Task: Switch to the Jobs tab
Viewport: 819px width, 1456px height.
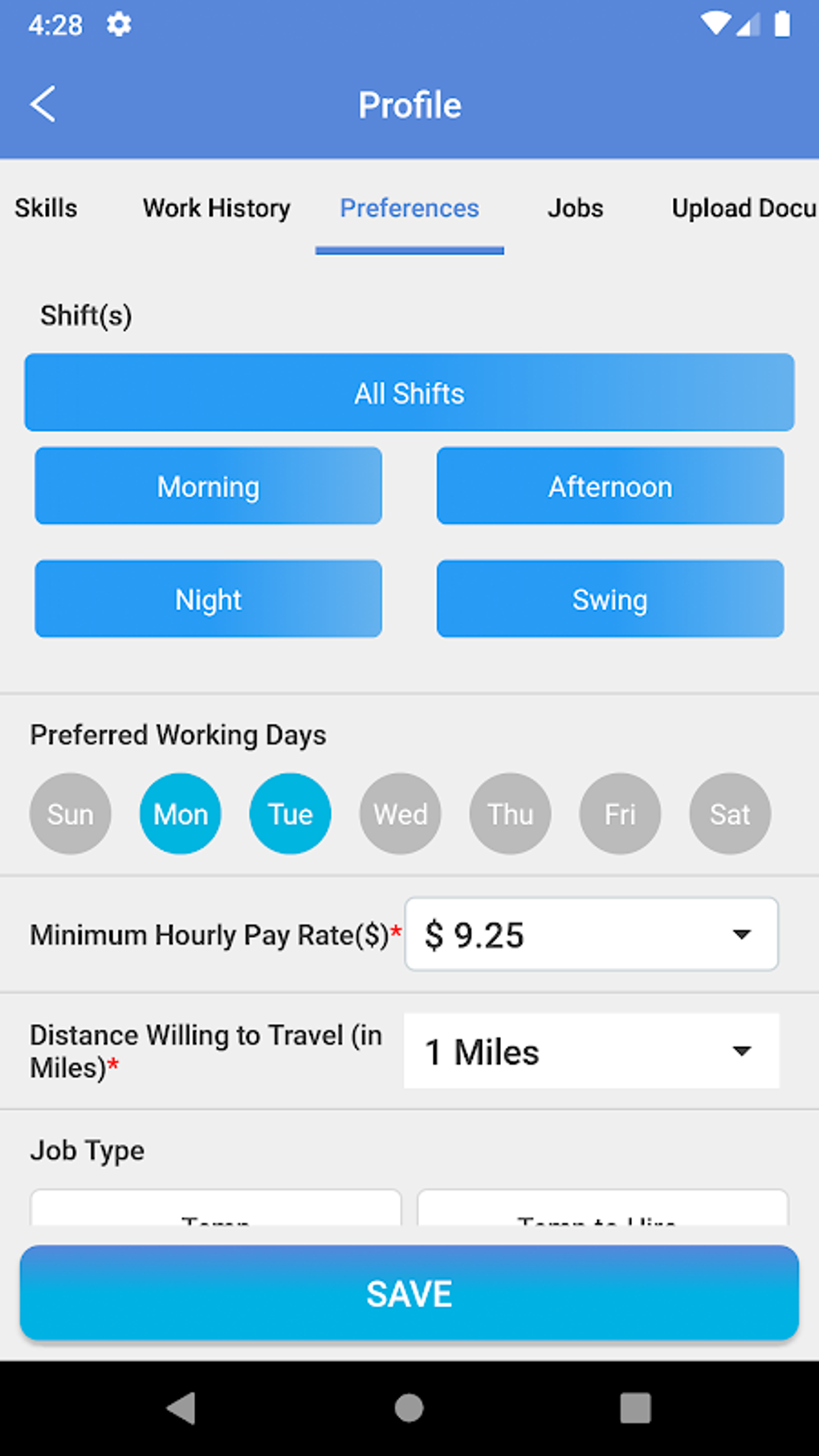Action: point(575,208)
